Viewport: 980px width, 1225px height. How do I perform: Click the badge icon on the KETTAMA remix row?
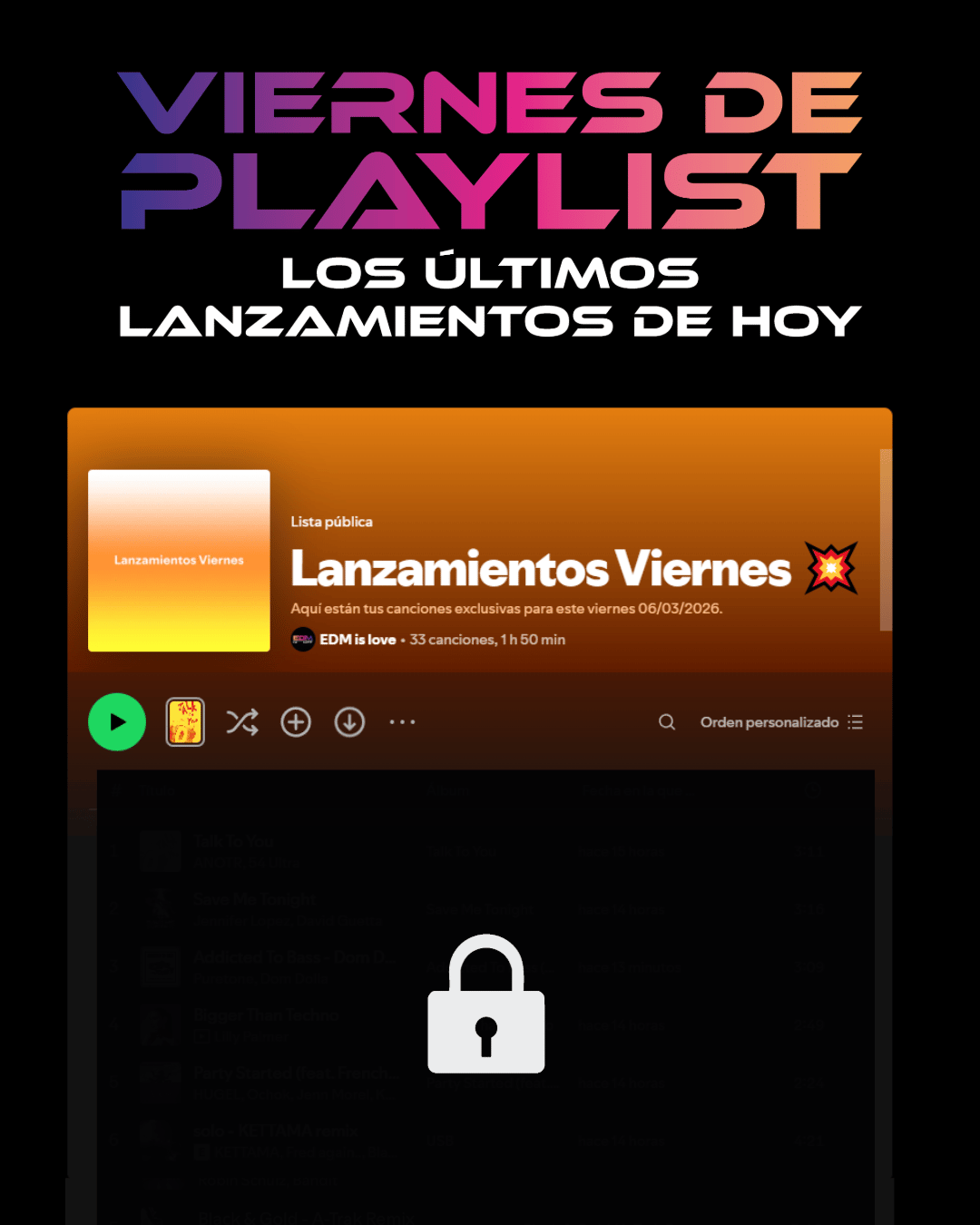coord(202,1151)
